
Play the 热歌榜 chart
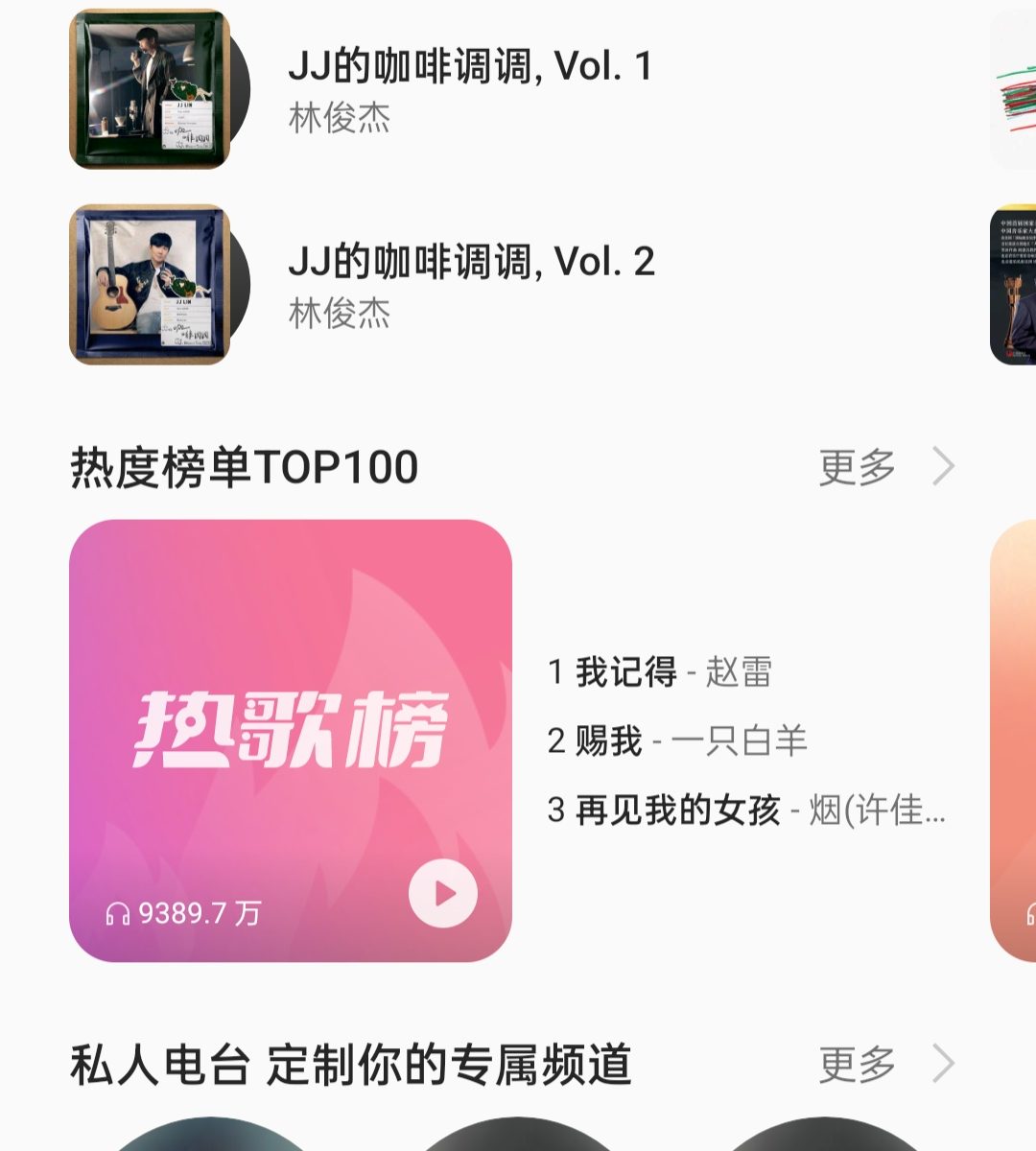[443, 894]
